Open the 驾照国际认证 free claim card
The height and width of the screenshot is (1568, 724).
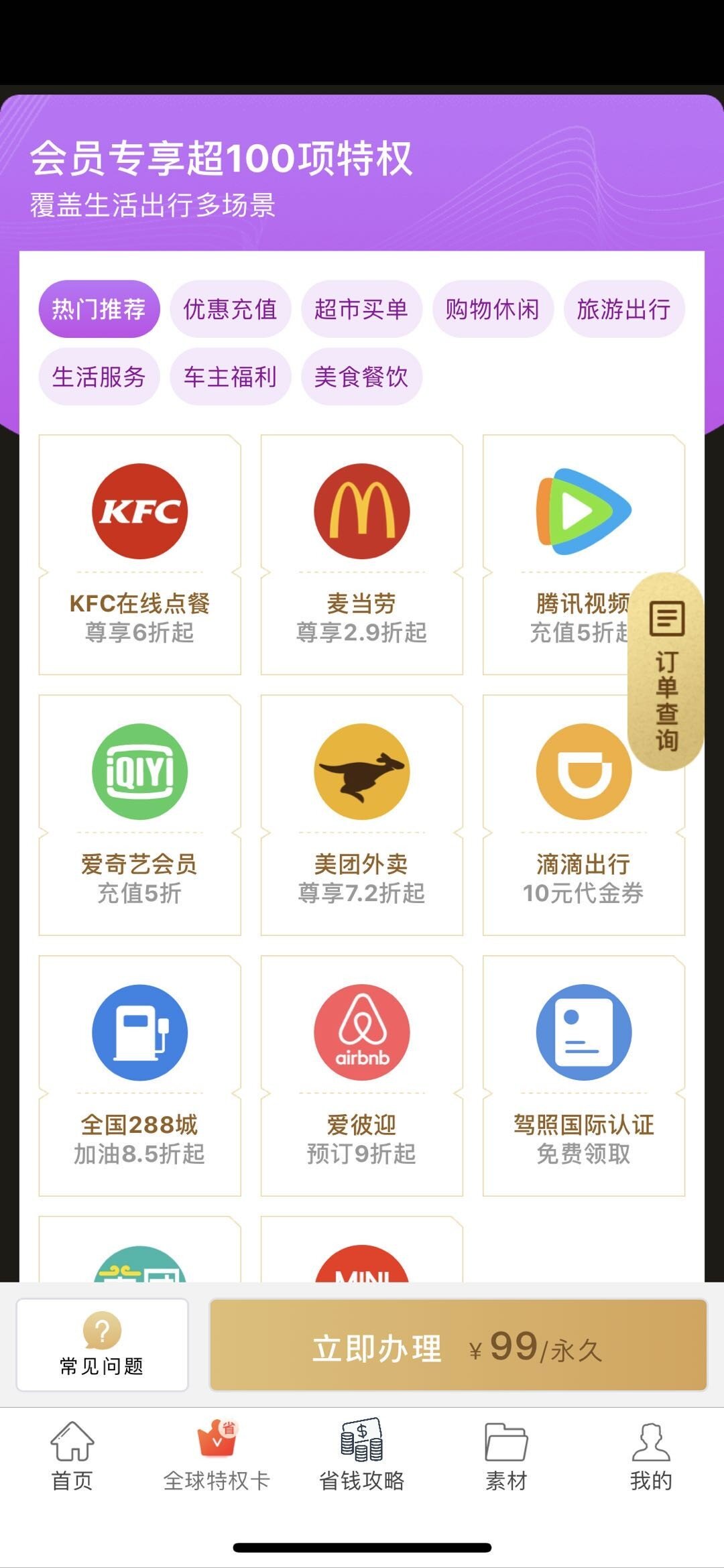[x=583, y=1076]
